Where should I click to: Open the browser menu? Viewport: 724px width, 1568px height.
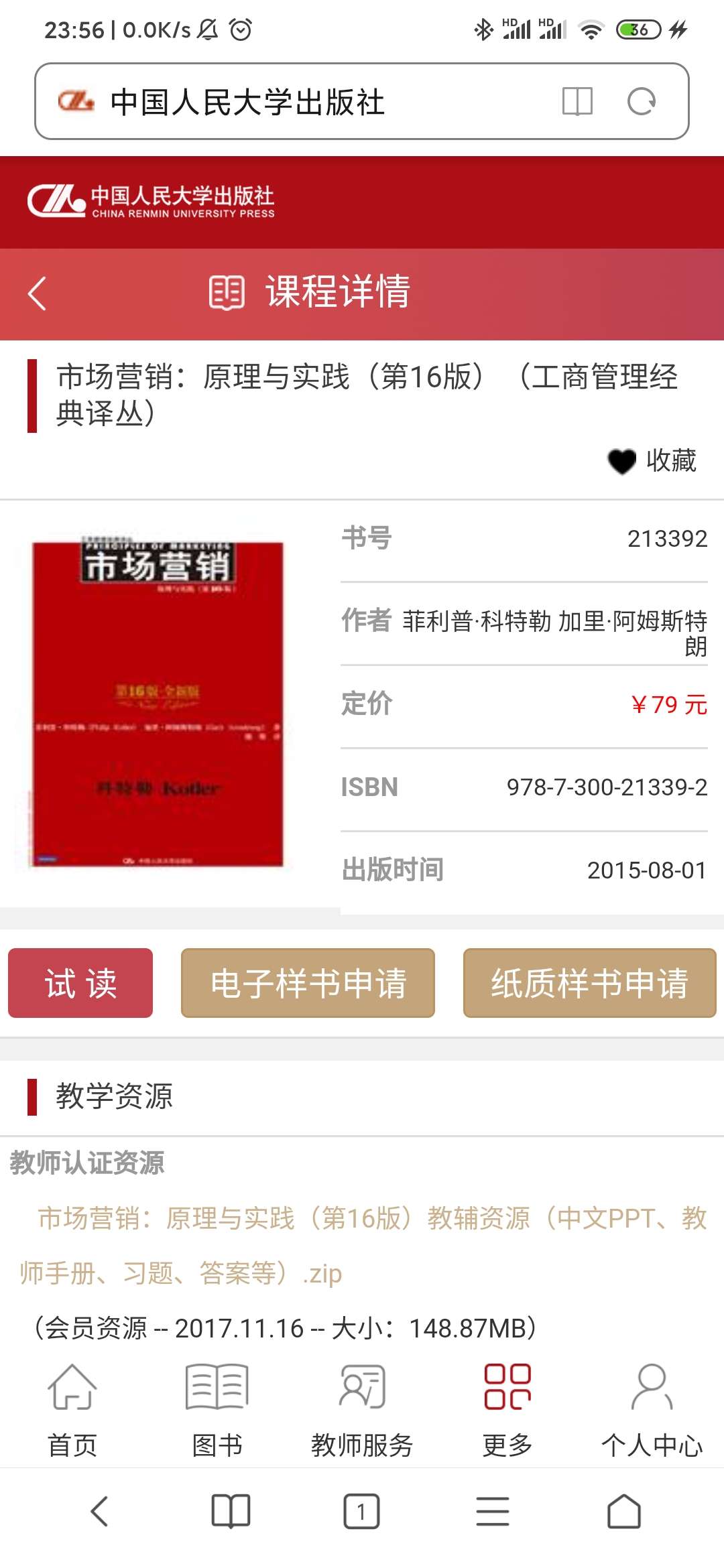(x=493, y=1512)
